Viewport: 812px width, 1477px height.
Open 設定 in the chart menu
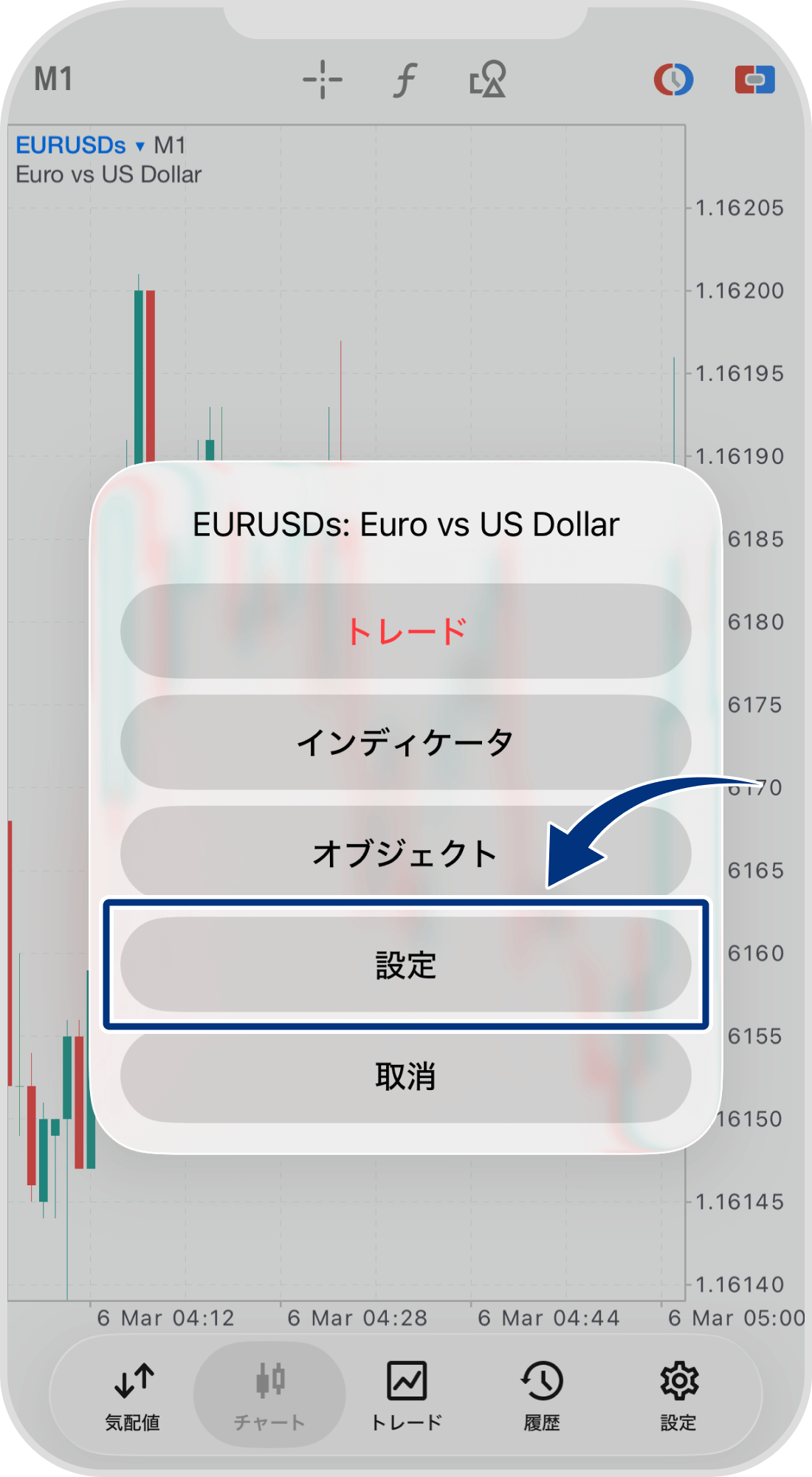[x=405, y=964]
